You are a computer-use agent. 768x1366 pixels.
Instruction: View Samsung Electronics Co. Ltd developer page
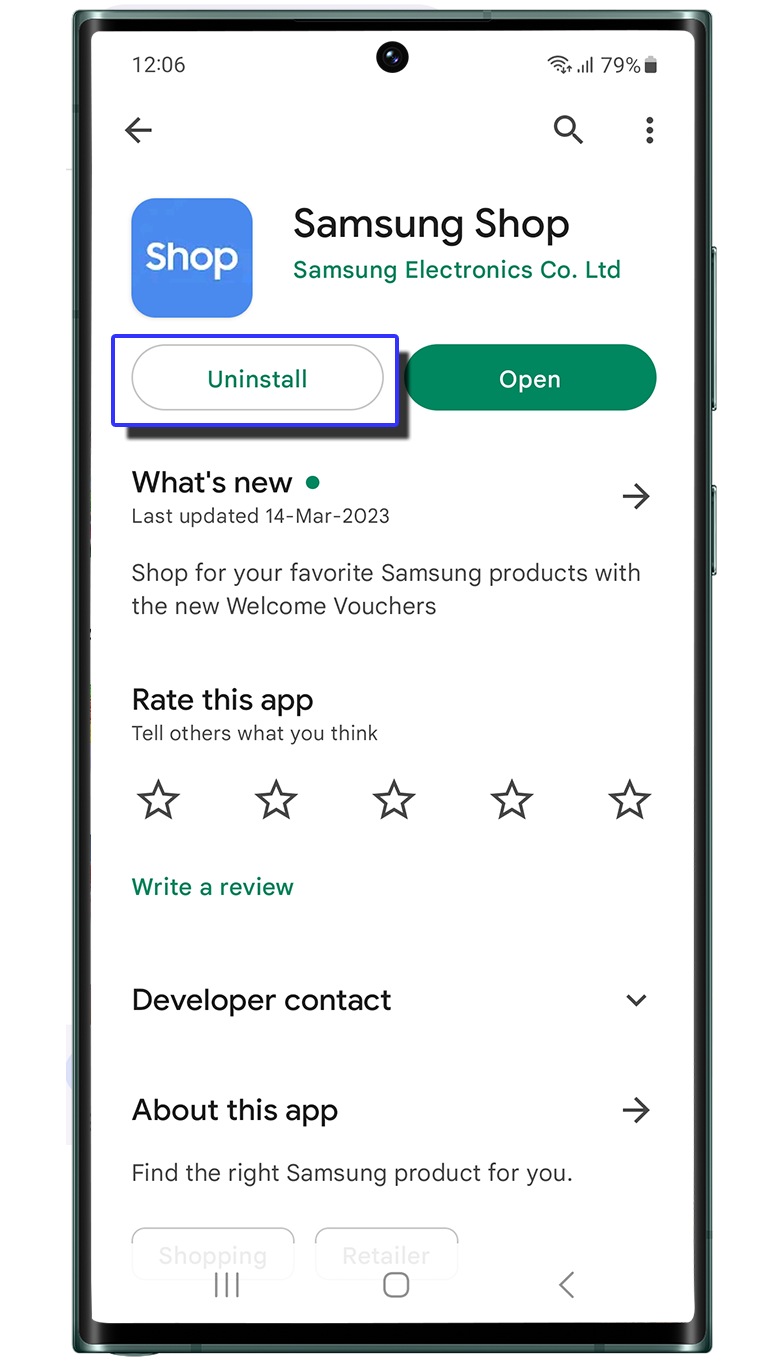click(x=456, y=270)
